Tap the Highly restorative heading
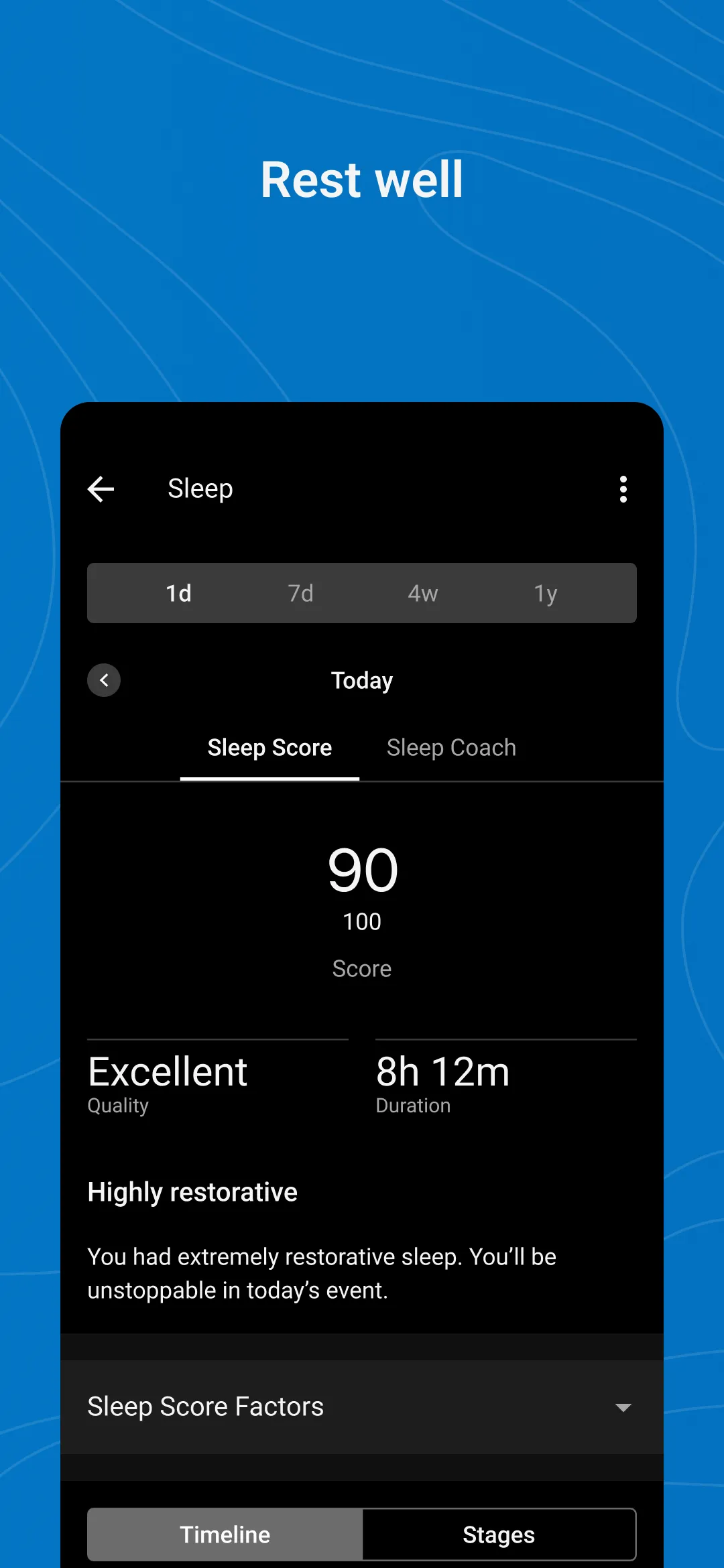This screenshot has width=724, height=1568. [192, 1191]
